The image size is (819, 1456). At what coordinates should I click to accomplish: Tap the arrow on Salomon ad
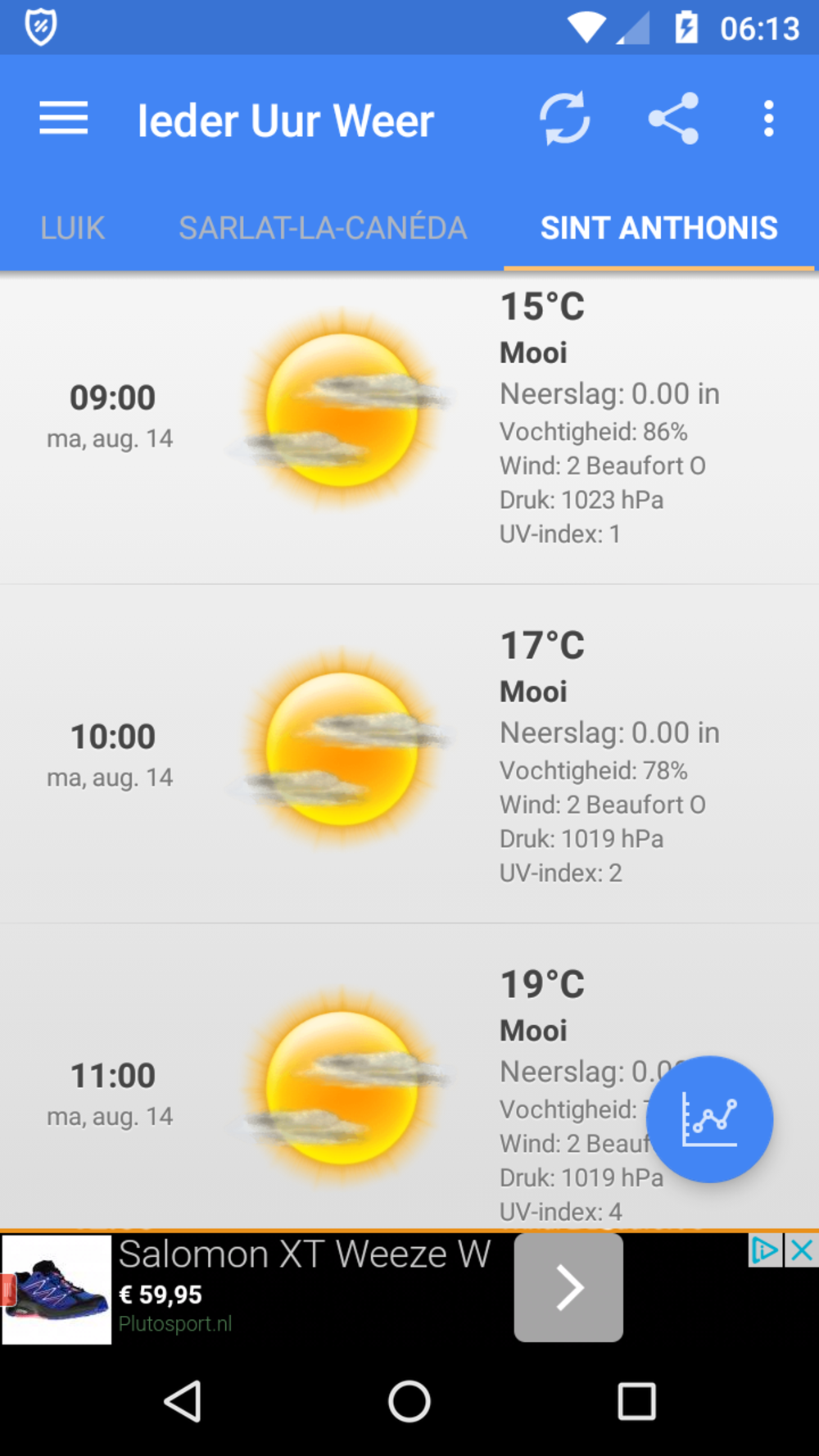[568, 1287]
